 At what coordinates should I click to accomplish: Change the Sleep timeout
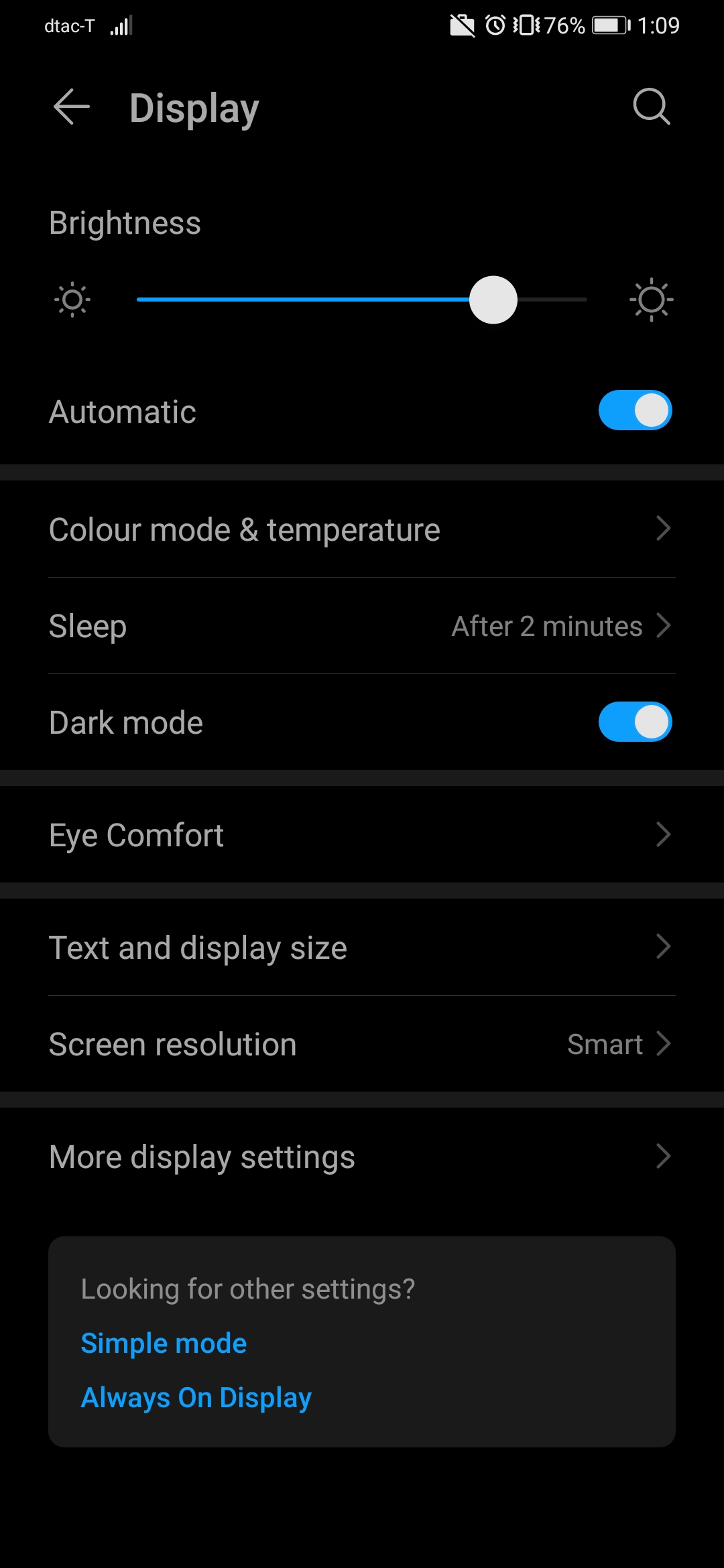[362, 626]
